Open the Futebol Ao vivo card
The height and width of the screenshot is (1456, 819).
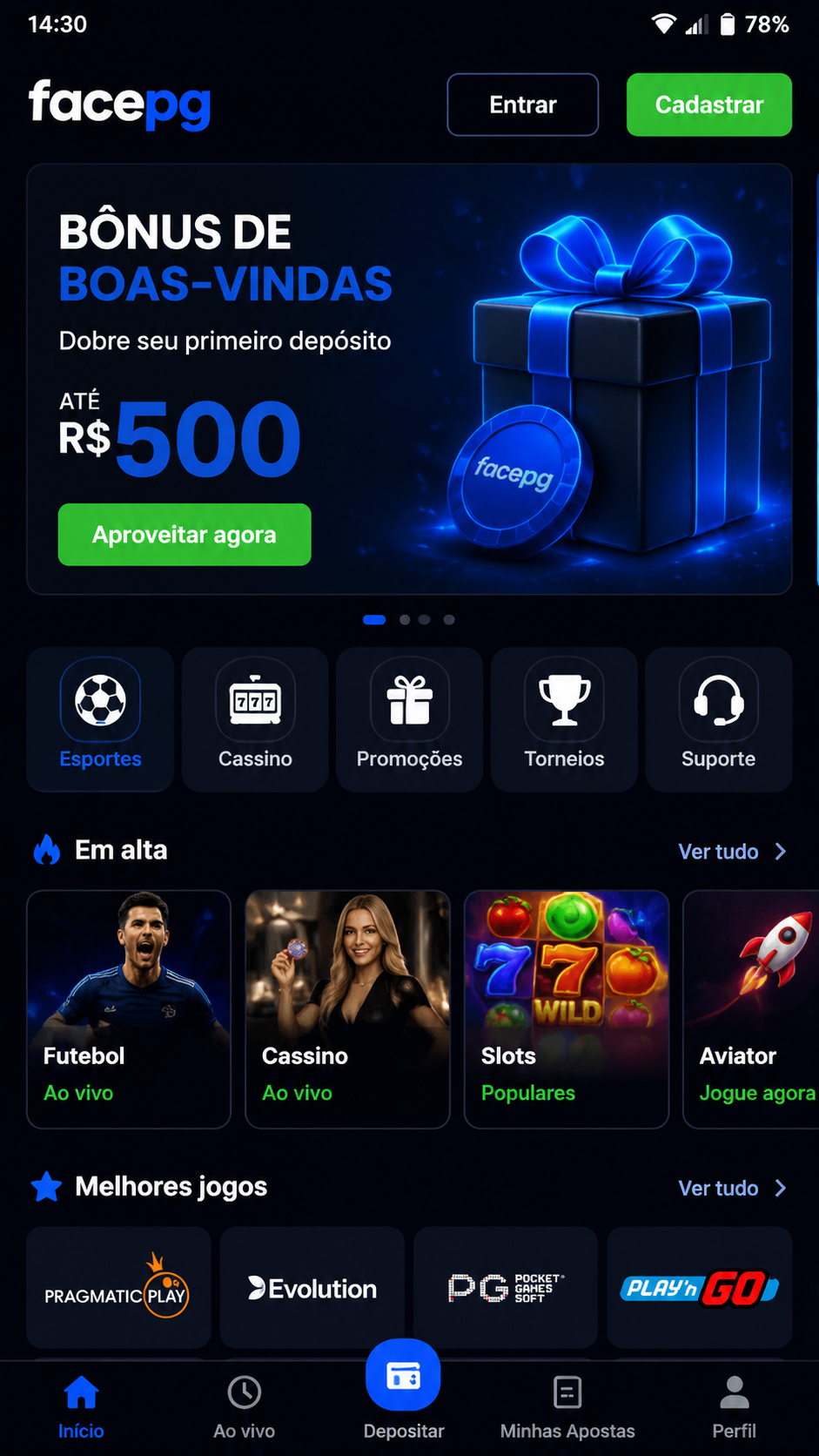(129, 1009)
